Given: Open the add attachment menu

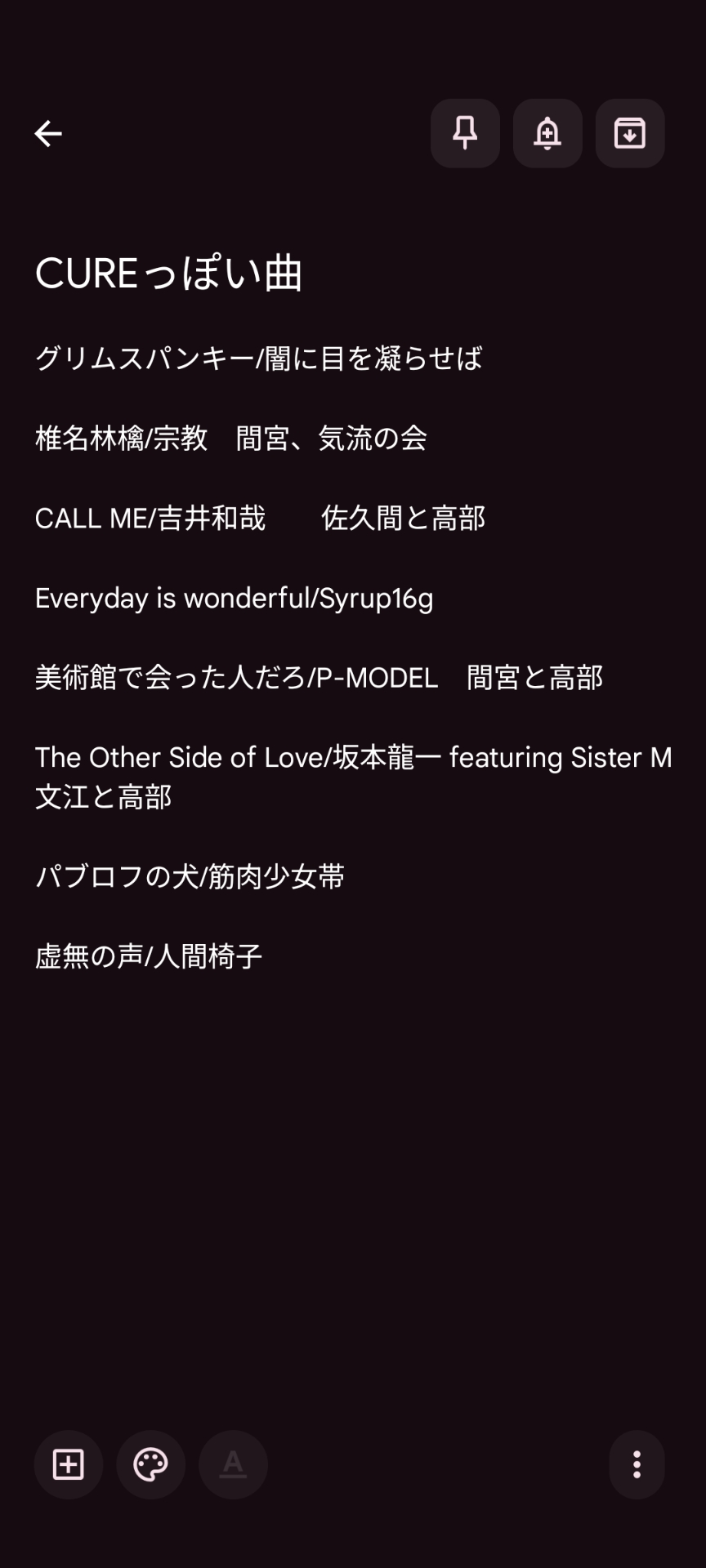Looking at the screenshot, I should click(69, 1464).
